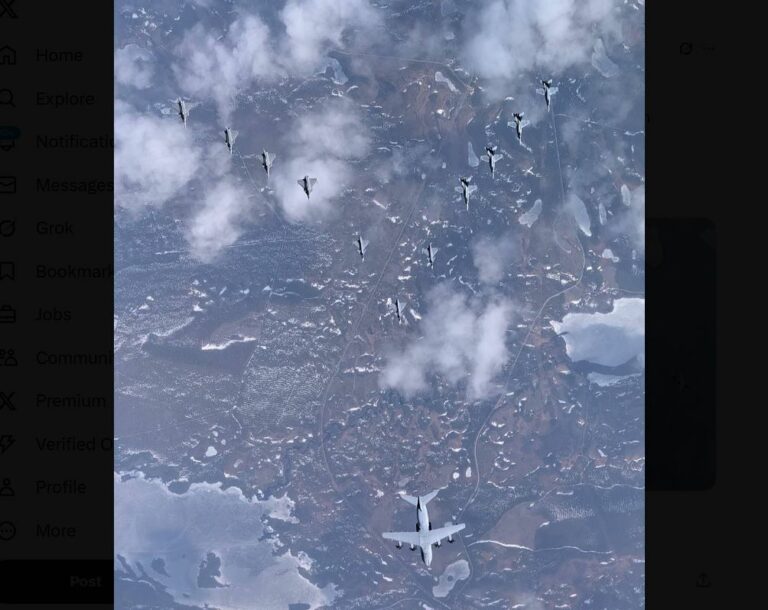Open the Jobs section
Viewport: 768px width, 610px height.
[x=52, y=314]
